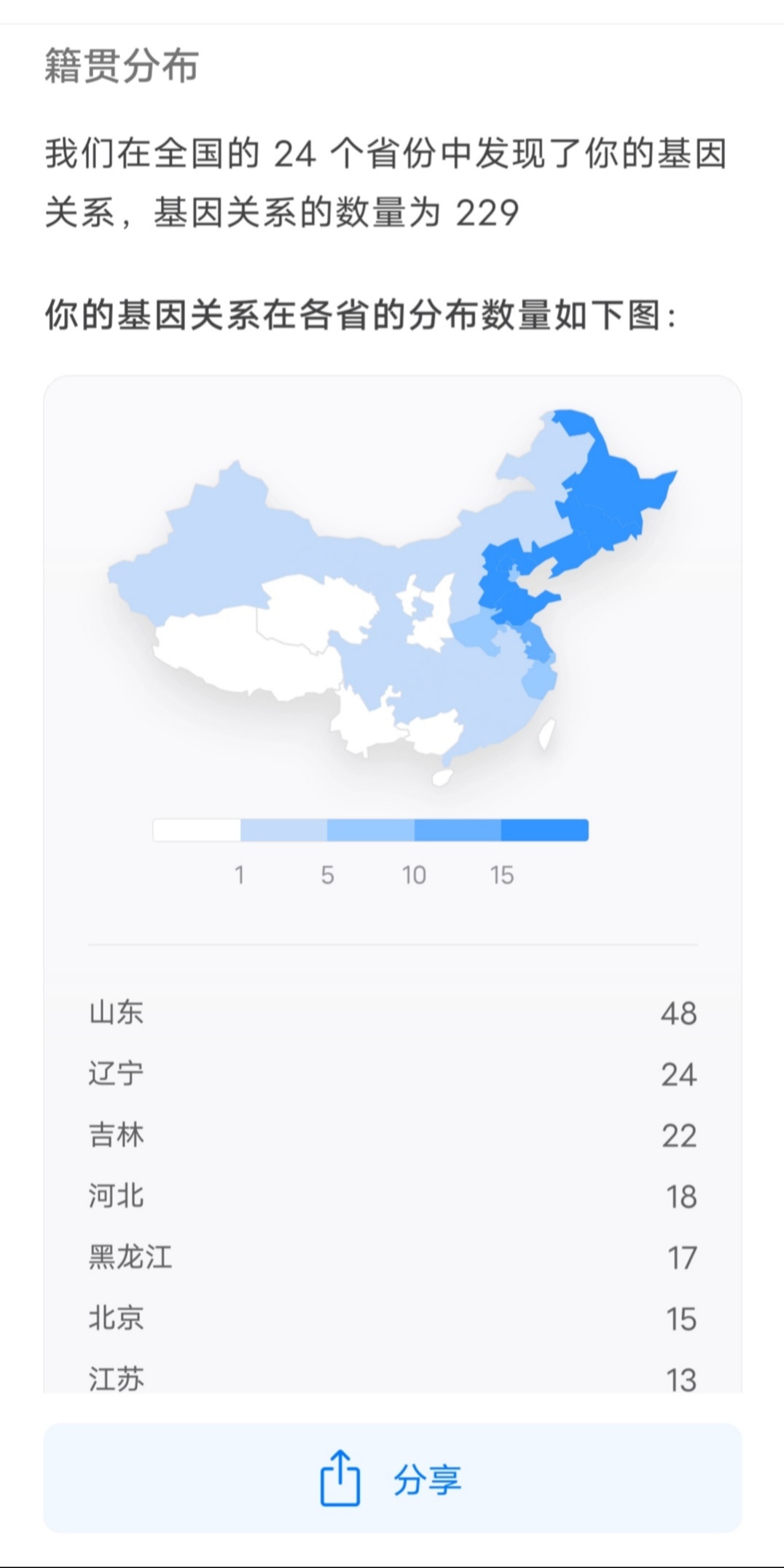Tap the 分享 share button
The width and height of the screenshot is (784, 1568).
[x=392, y=1479]
